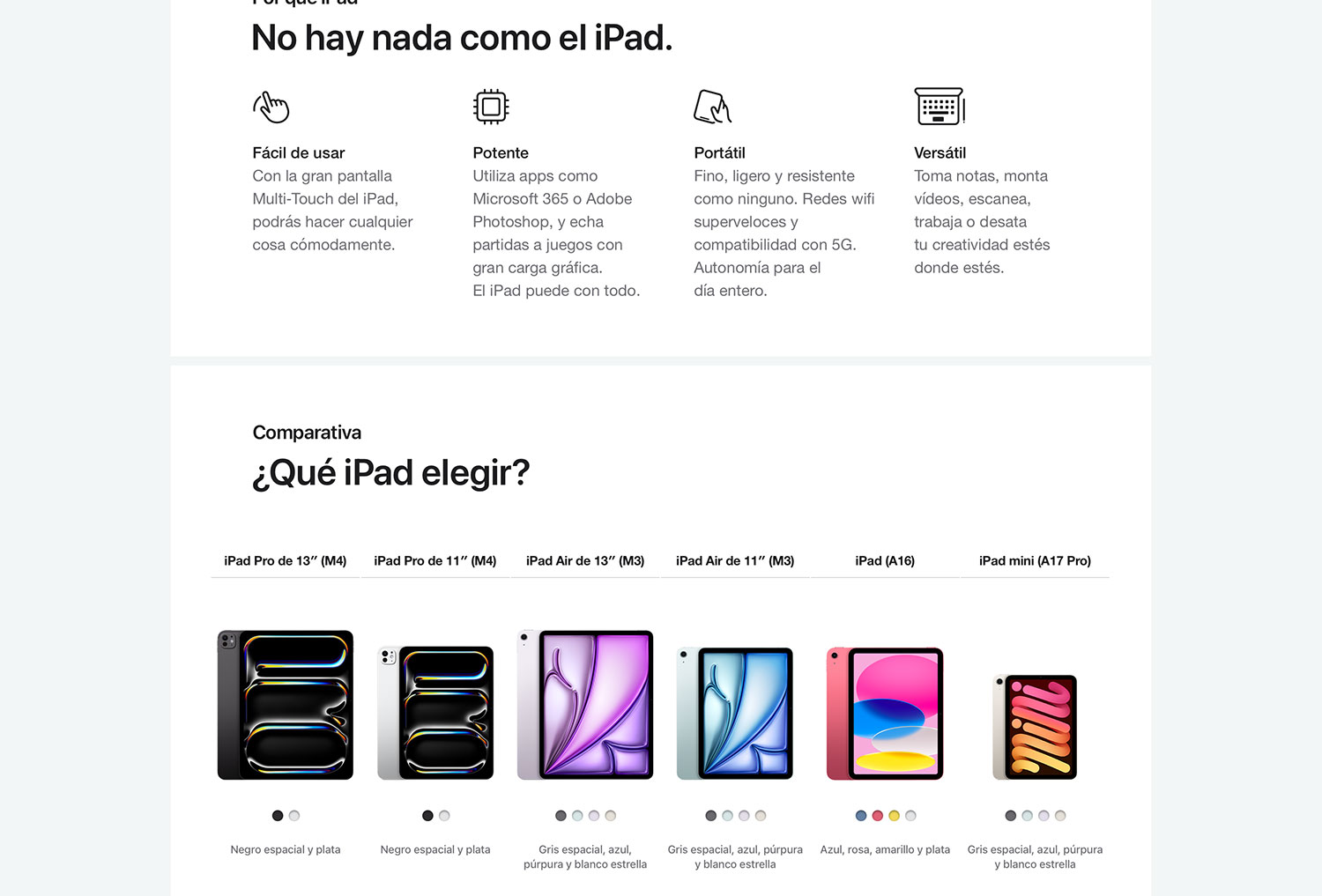The width and height of the screenshot is (1322, 896).
Task: Open the iPad (A16) column header
Action: pos(885,561)
